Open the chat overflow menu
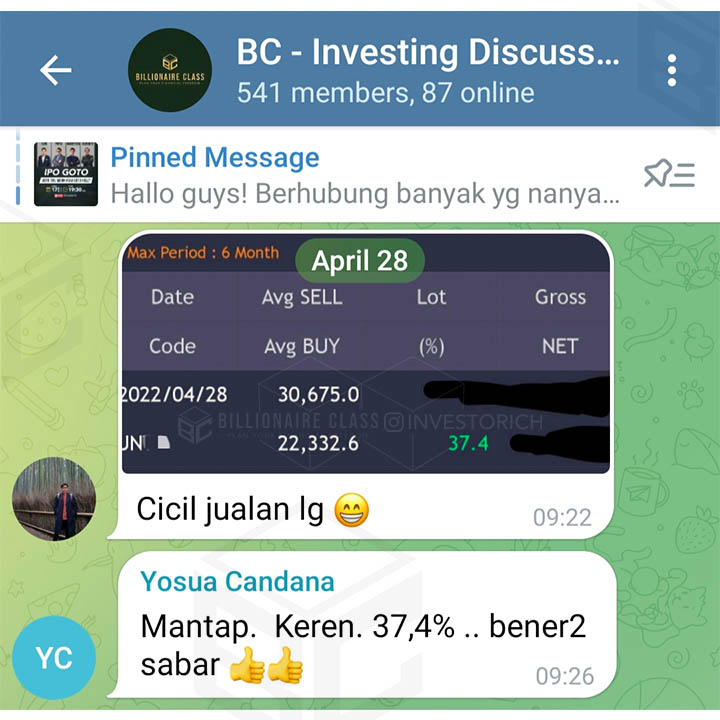Image resolution: width=720 pixels, height=720 pixels. [671, 70]
